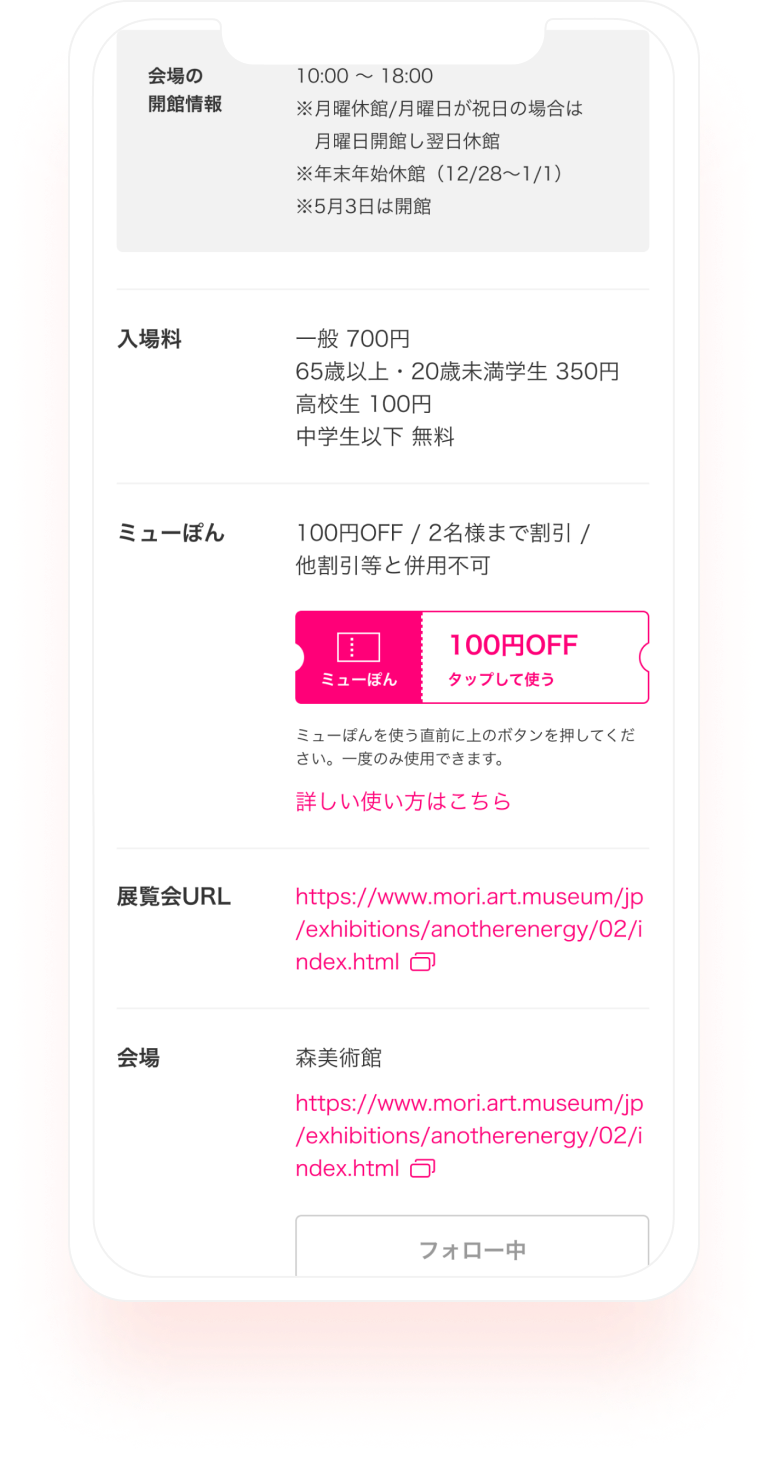The image size is (768, 1458).
Task: Tap the フォロー中 button
Action: click(472, 1248)
